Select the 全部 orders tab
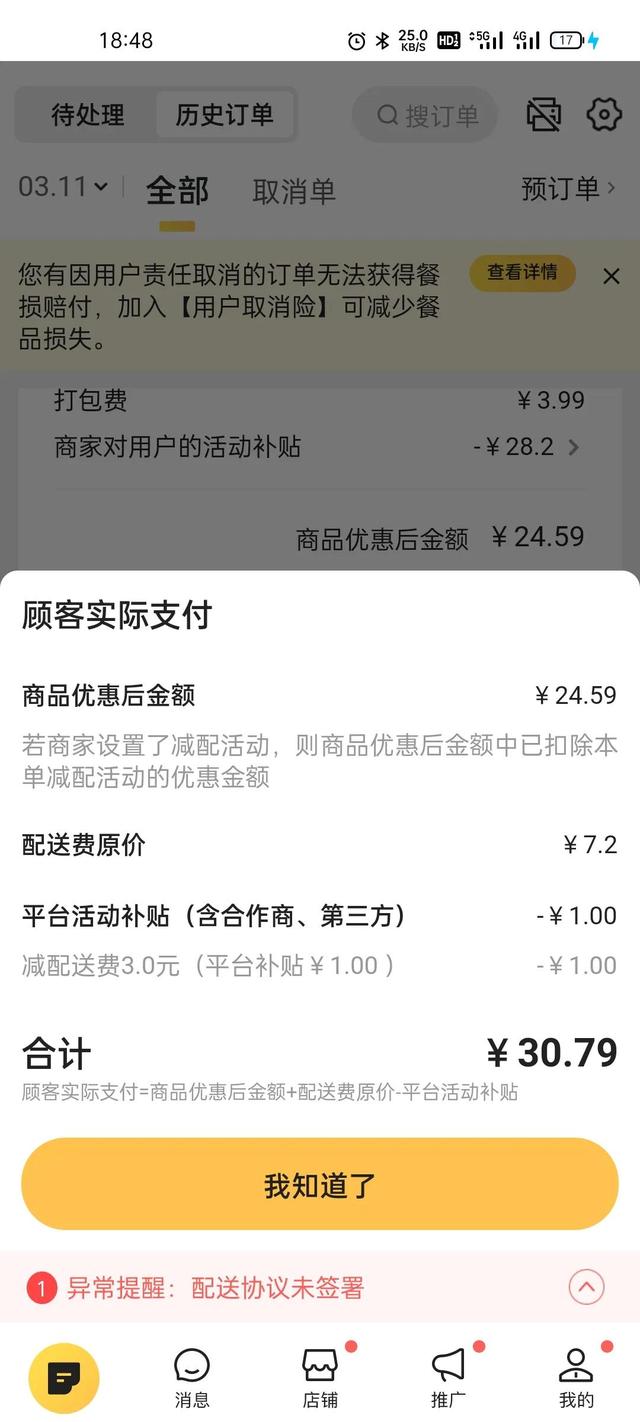 point(178,191)
